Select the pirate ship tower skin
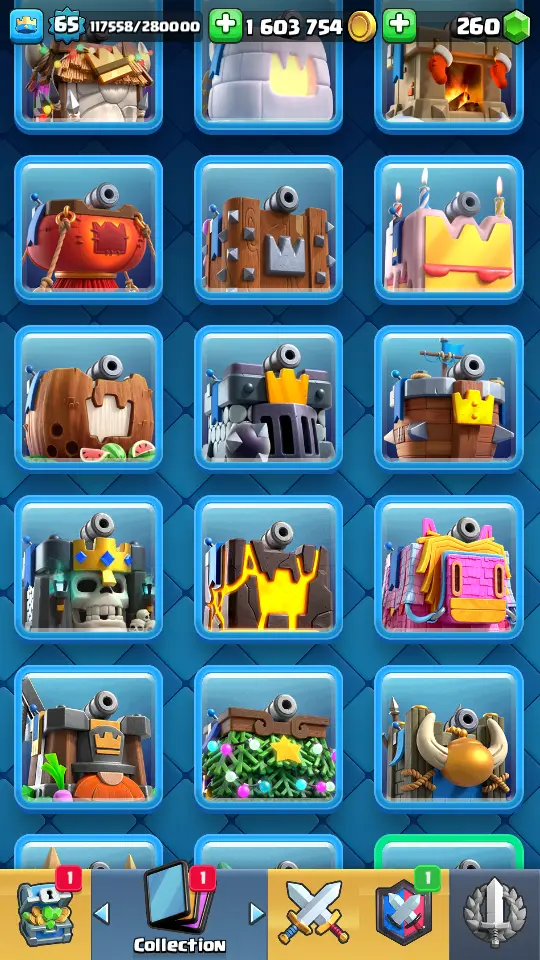The height and width of the screenshot is (960, 540). click(449, 399)
